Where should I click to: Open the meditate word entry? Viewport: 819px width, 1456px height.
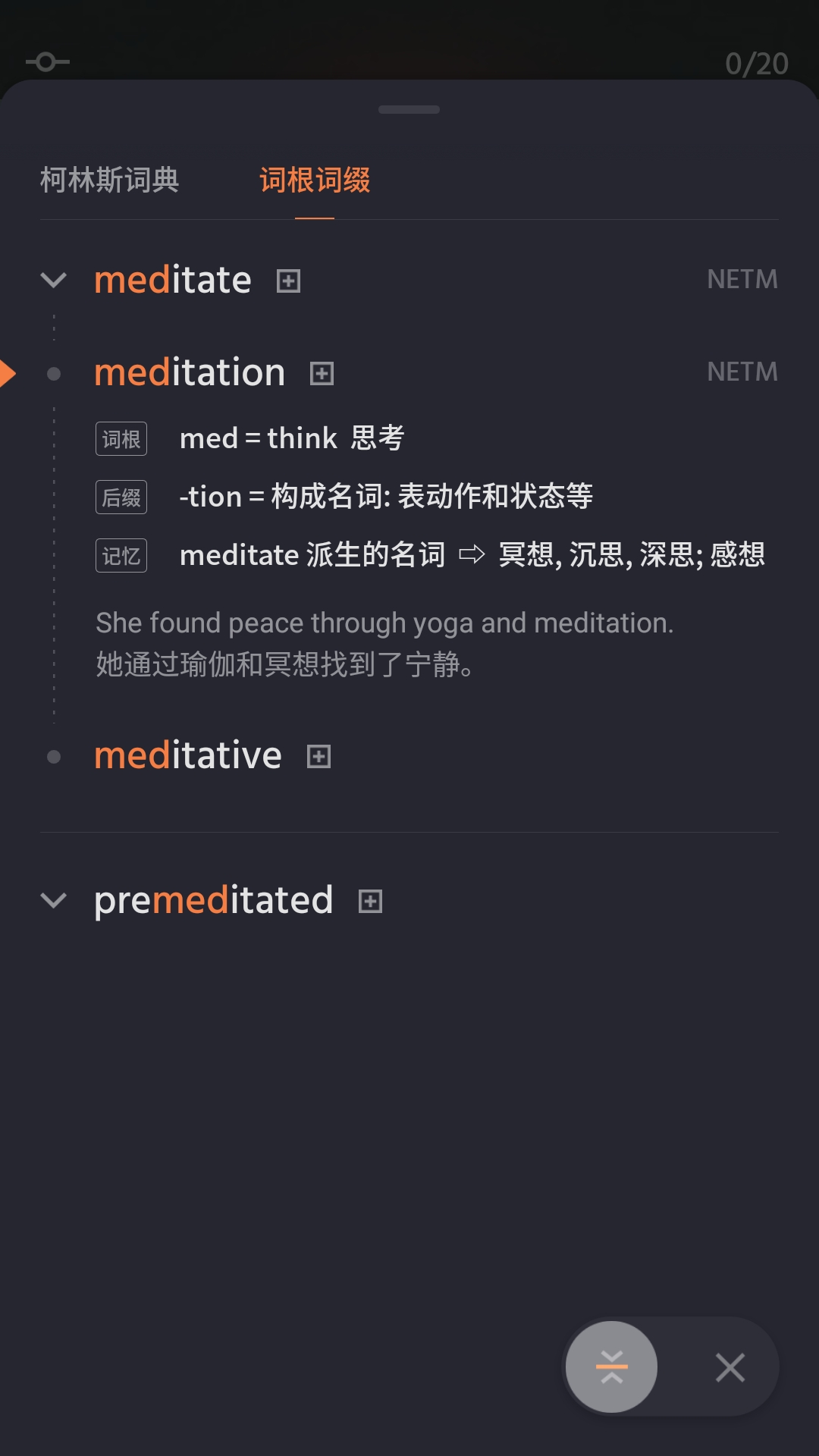coord(172,280)
